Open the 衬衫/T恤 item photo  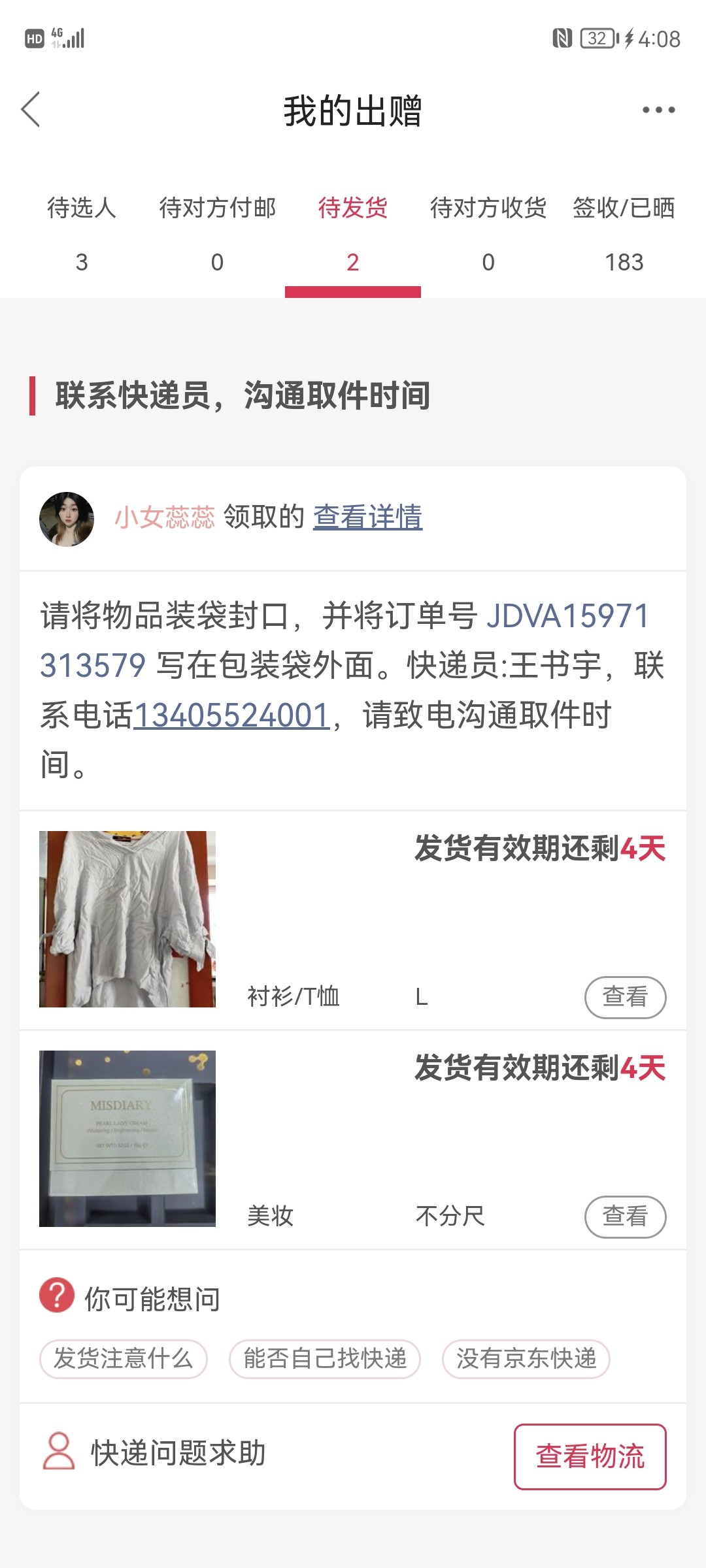[127, 919]
